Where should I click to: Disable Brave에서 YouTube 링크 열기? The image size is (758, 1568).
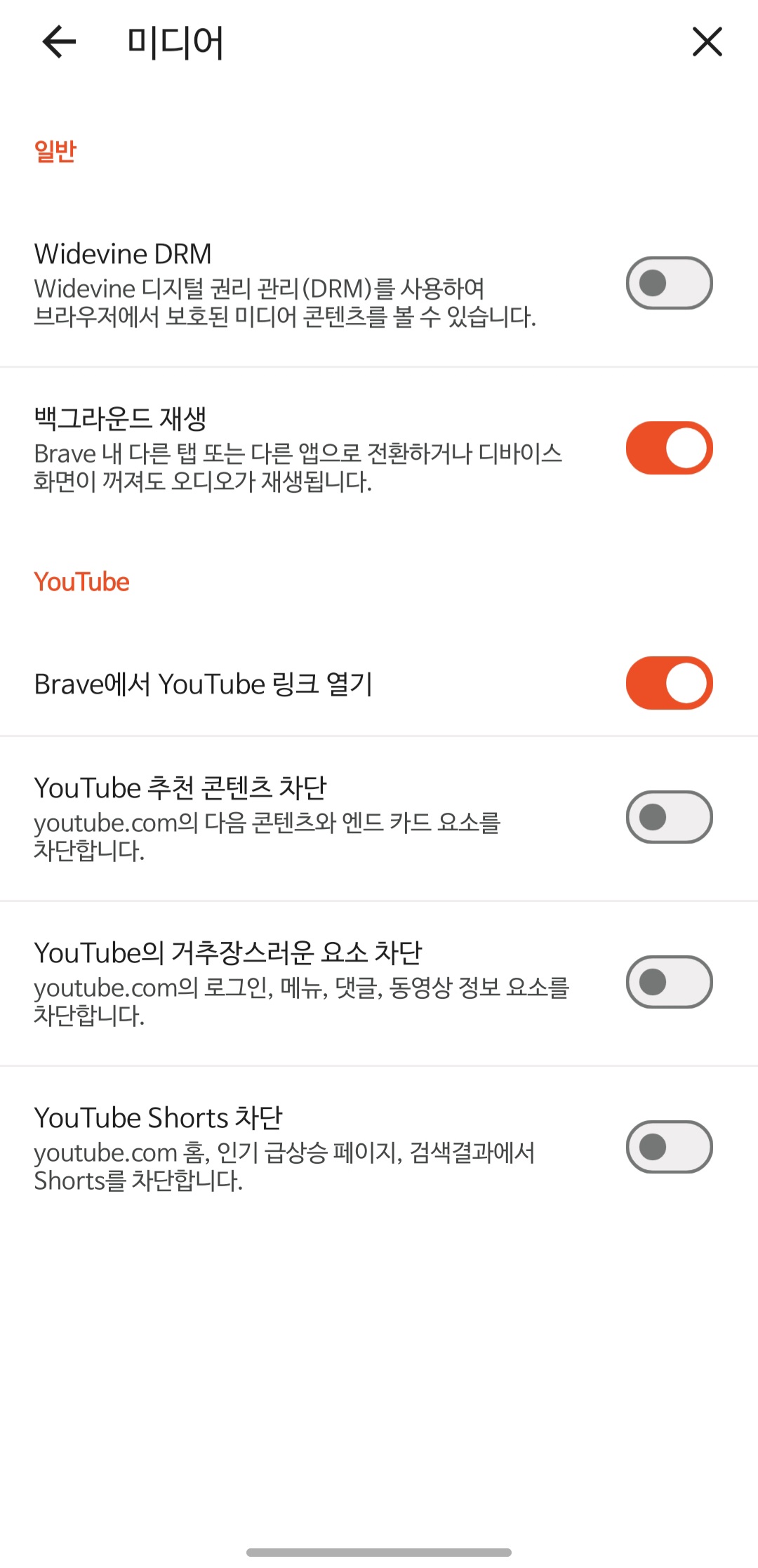pos(669,684)
